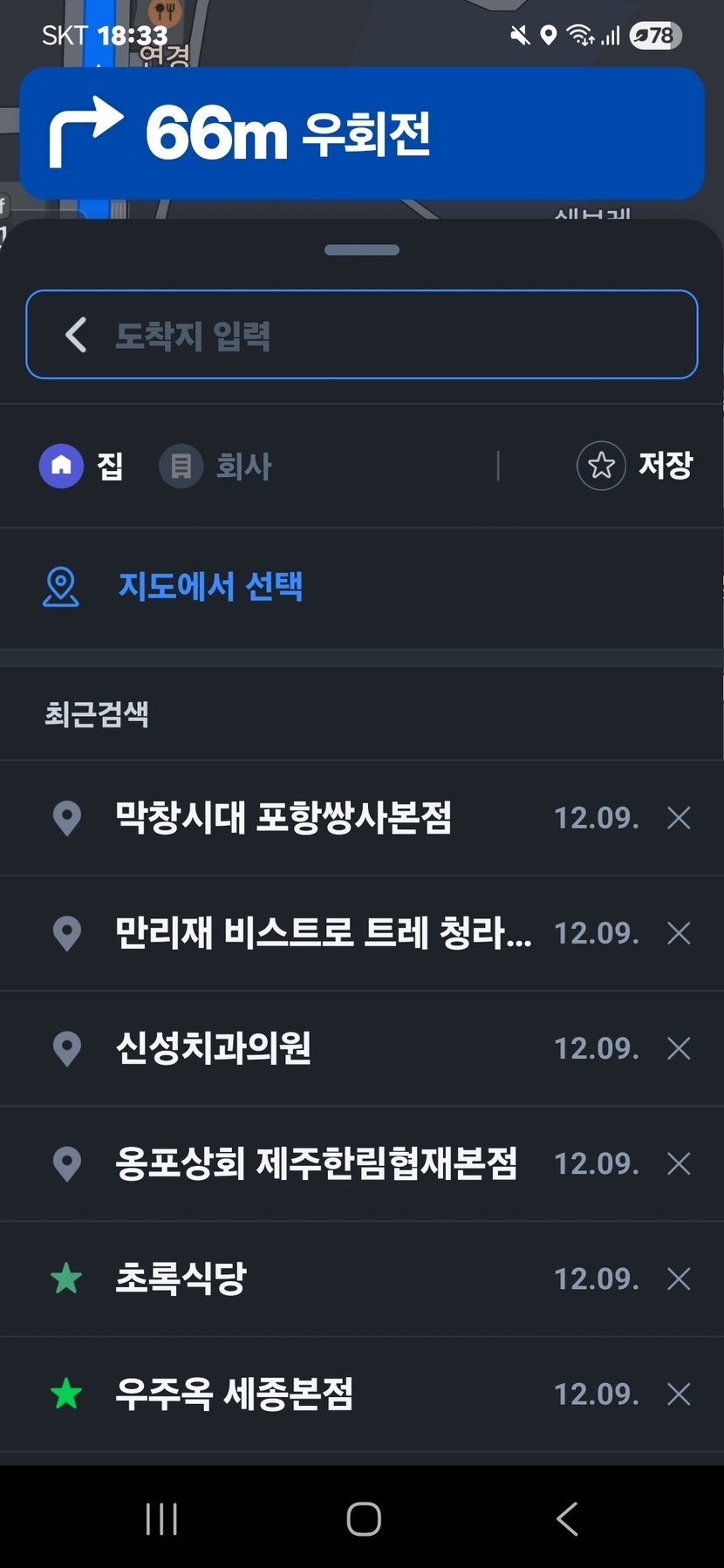The image size is (724, 1568).
Task: Remove 초록식당 from recent searches
Action: pyautogui.click(x=679, y=1278)
